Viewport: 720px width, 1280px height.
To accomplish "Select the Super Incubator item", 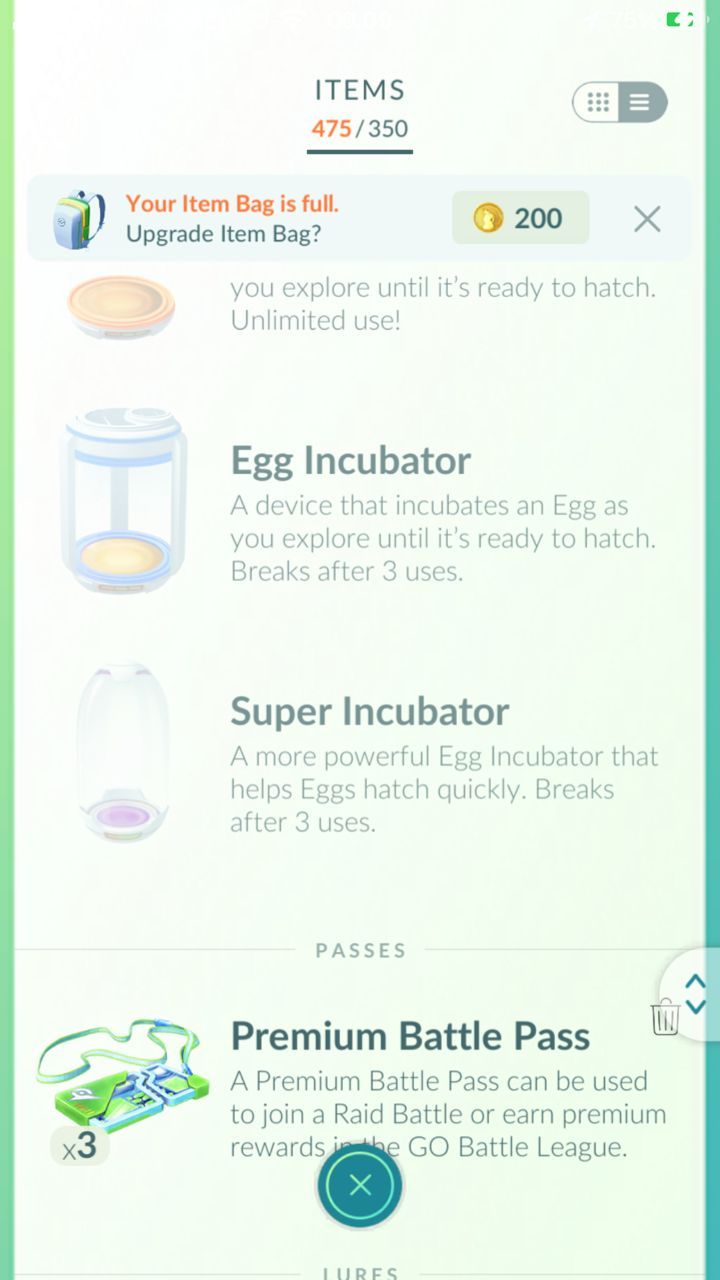I will pyautogui.click(x=369, y=712).
